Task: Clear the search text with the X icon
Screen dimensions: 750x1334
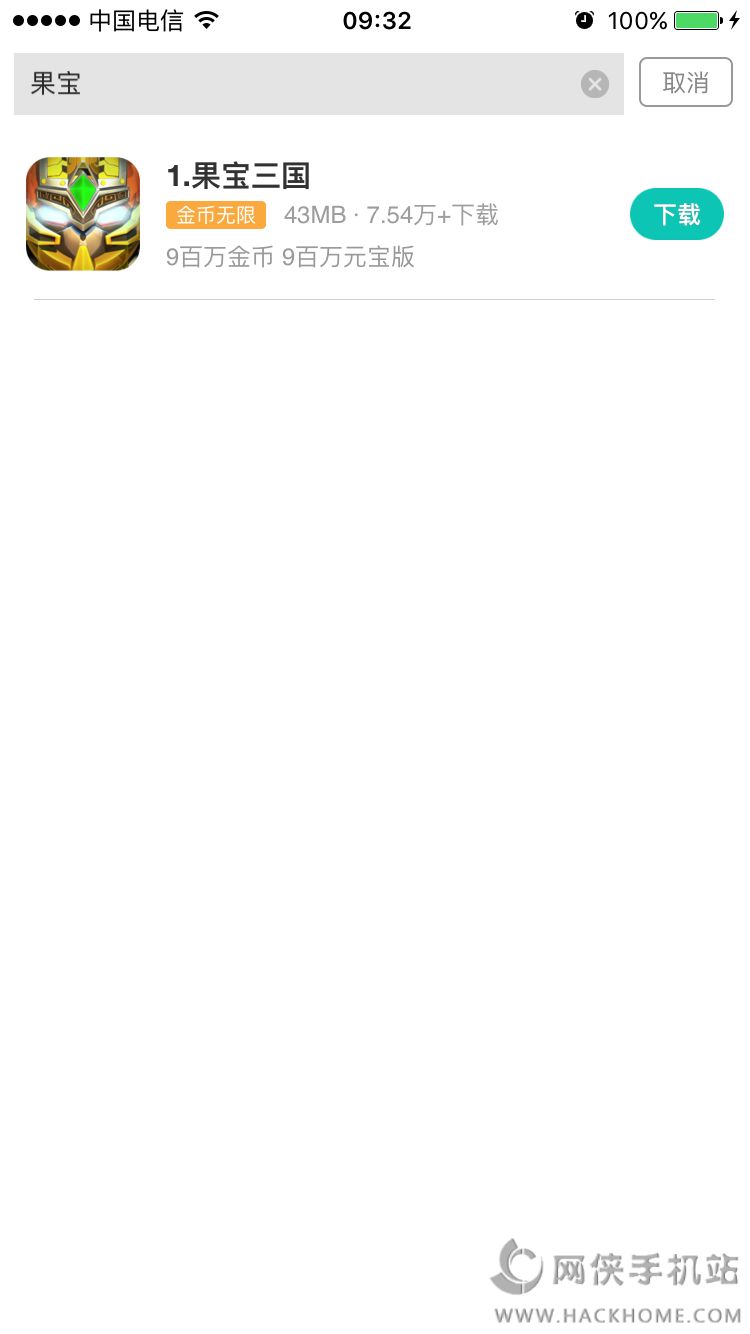Action: point(595,84)
